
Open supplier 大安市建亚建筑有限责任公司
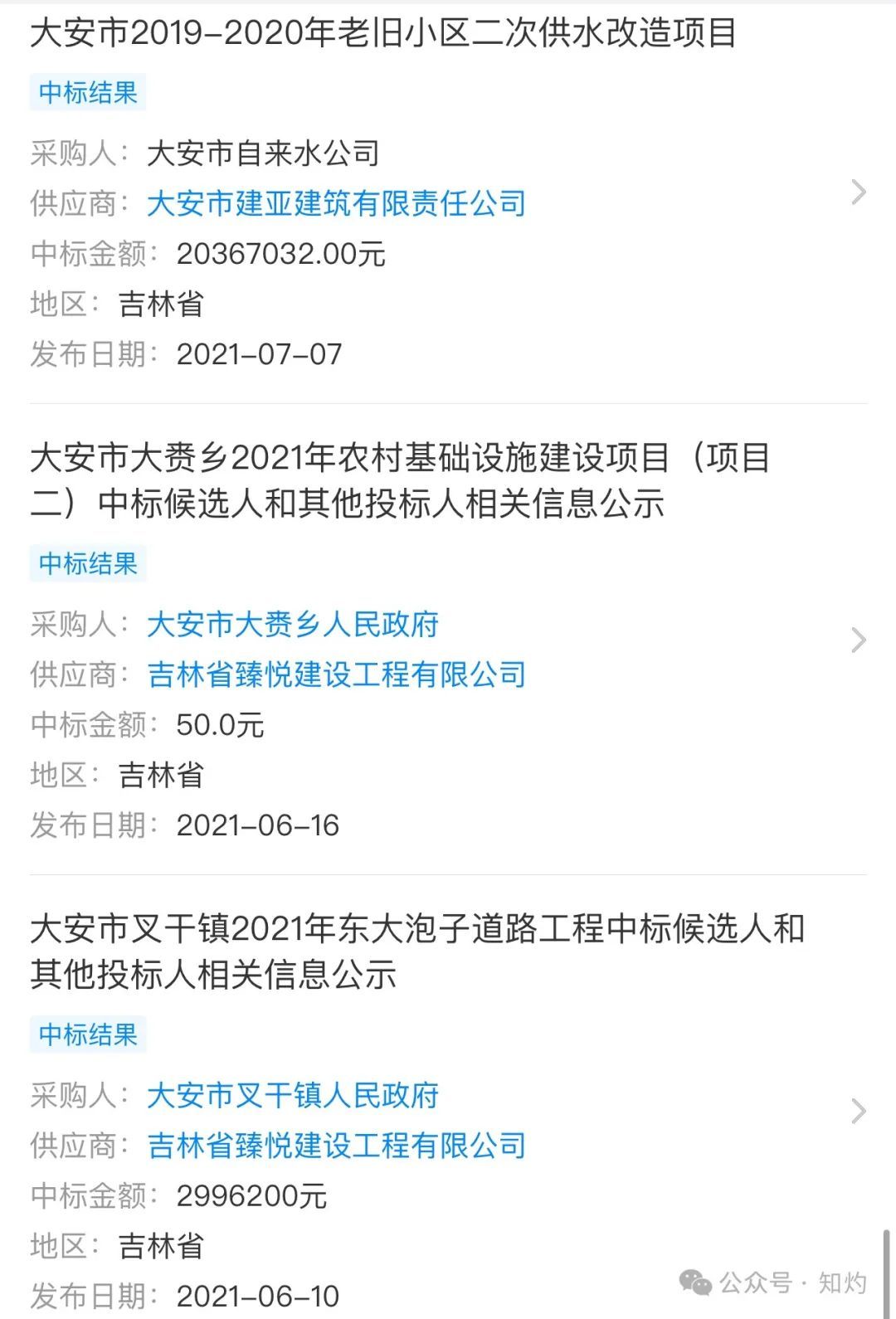coord(336,203)
